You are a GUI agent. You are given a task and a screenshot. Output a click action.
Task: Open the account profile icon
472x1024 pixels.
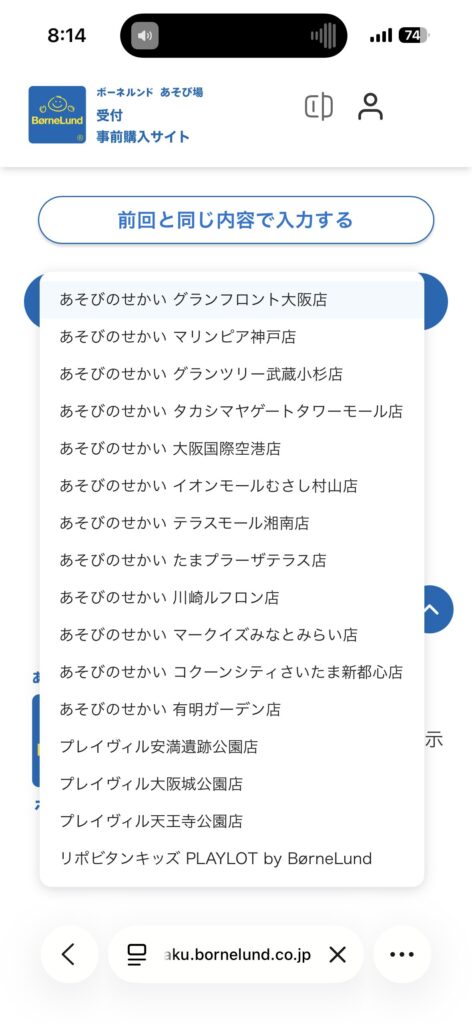point(370,107)
